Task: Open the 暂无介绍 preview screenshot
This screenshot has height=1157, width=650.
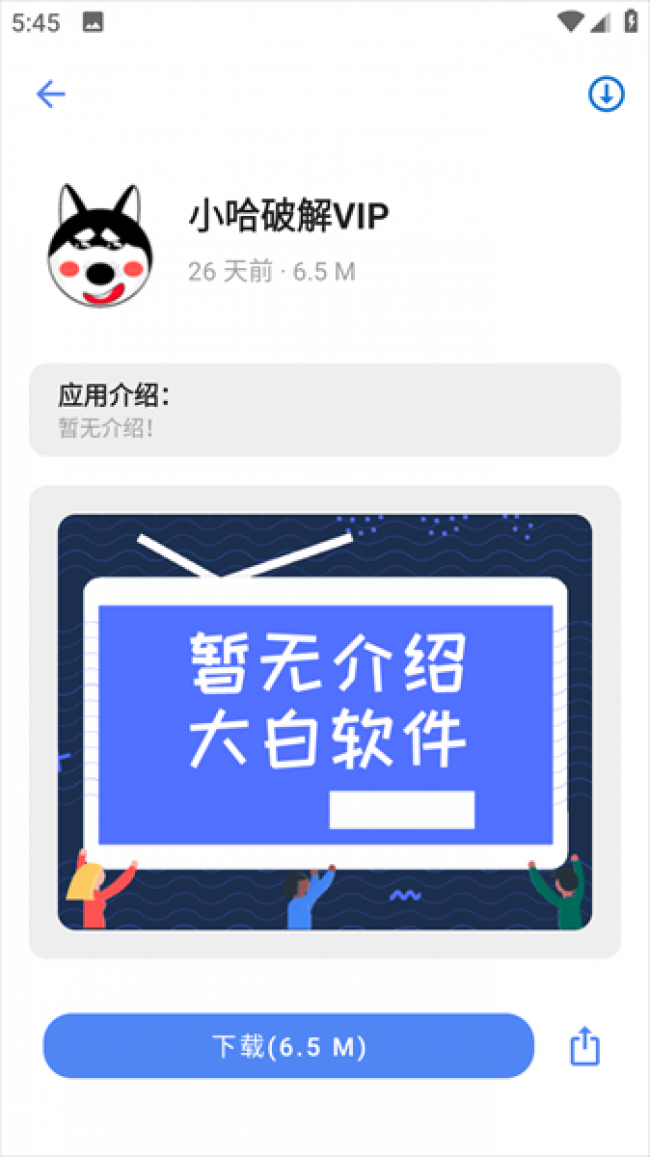Action: coord(325,722)
